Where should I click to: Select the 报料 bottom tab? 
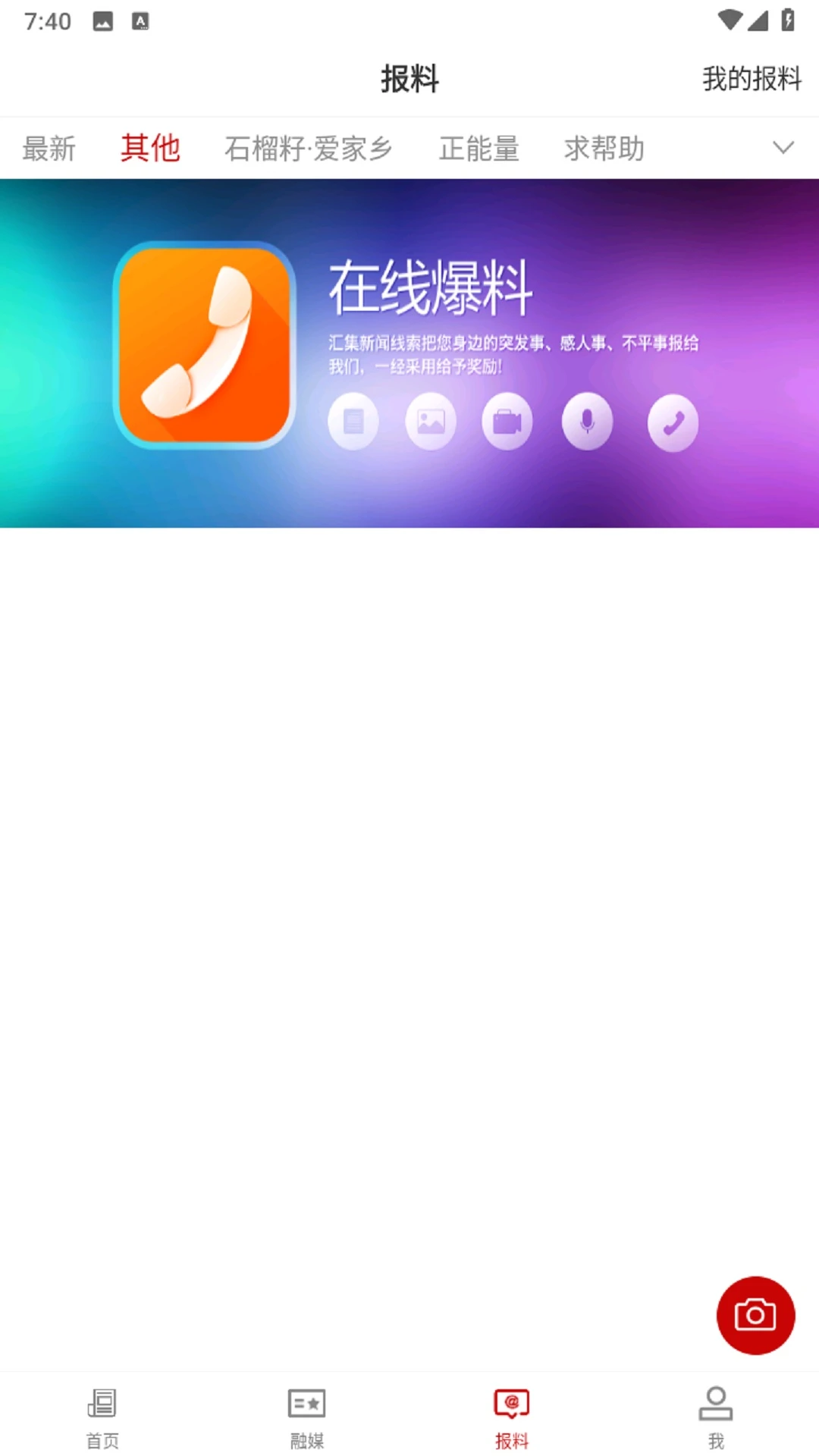pyautogui.click(x=512, y=1417)
